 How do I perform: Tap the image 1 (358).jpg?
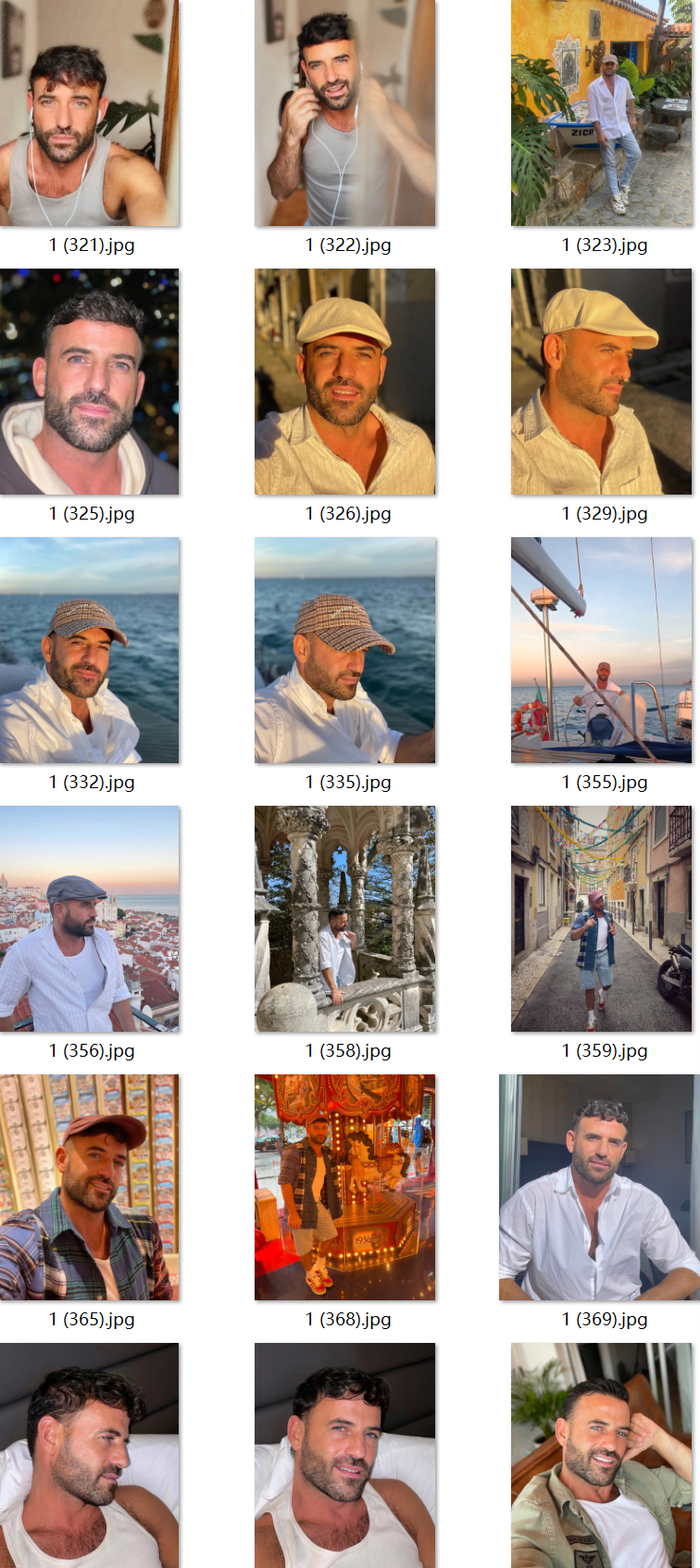[x=345, y=919]
